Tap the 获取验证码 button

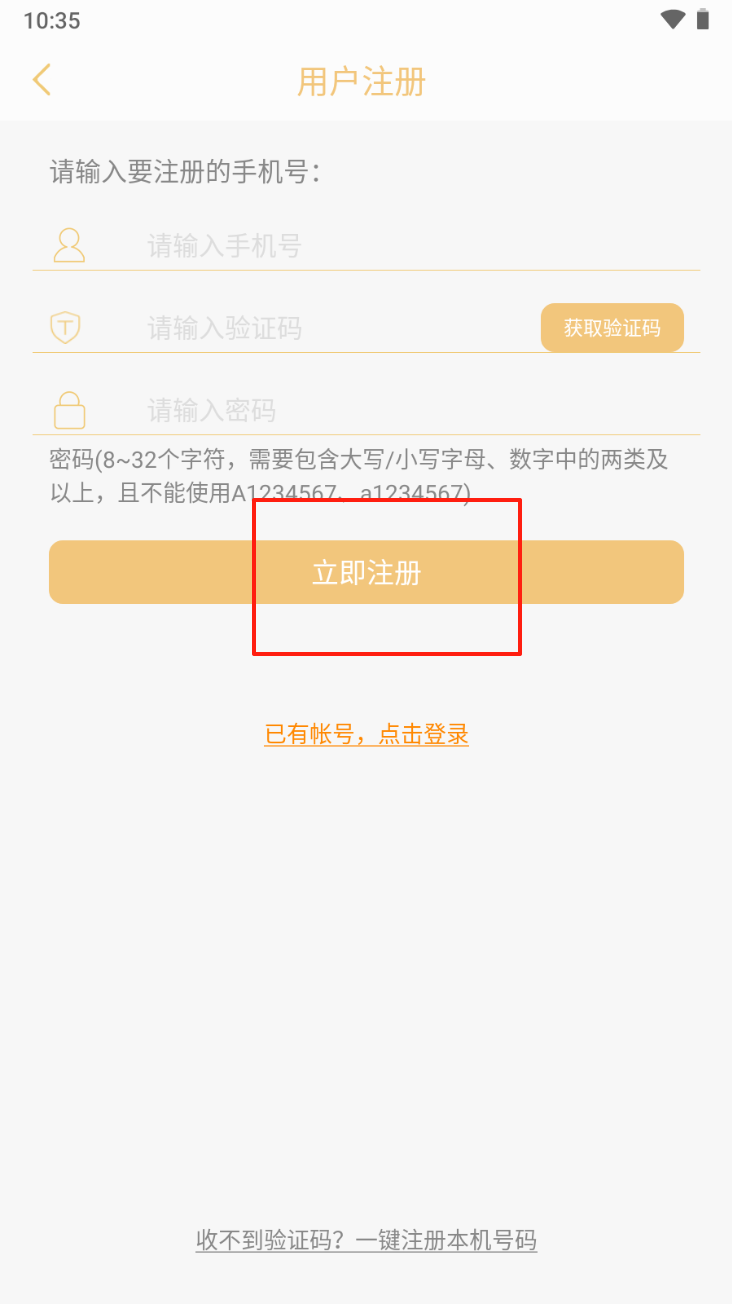(x=612, y=328)
